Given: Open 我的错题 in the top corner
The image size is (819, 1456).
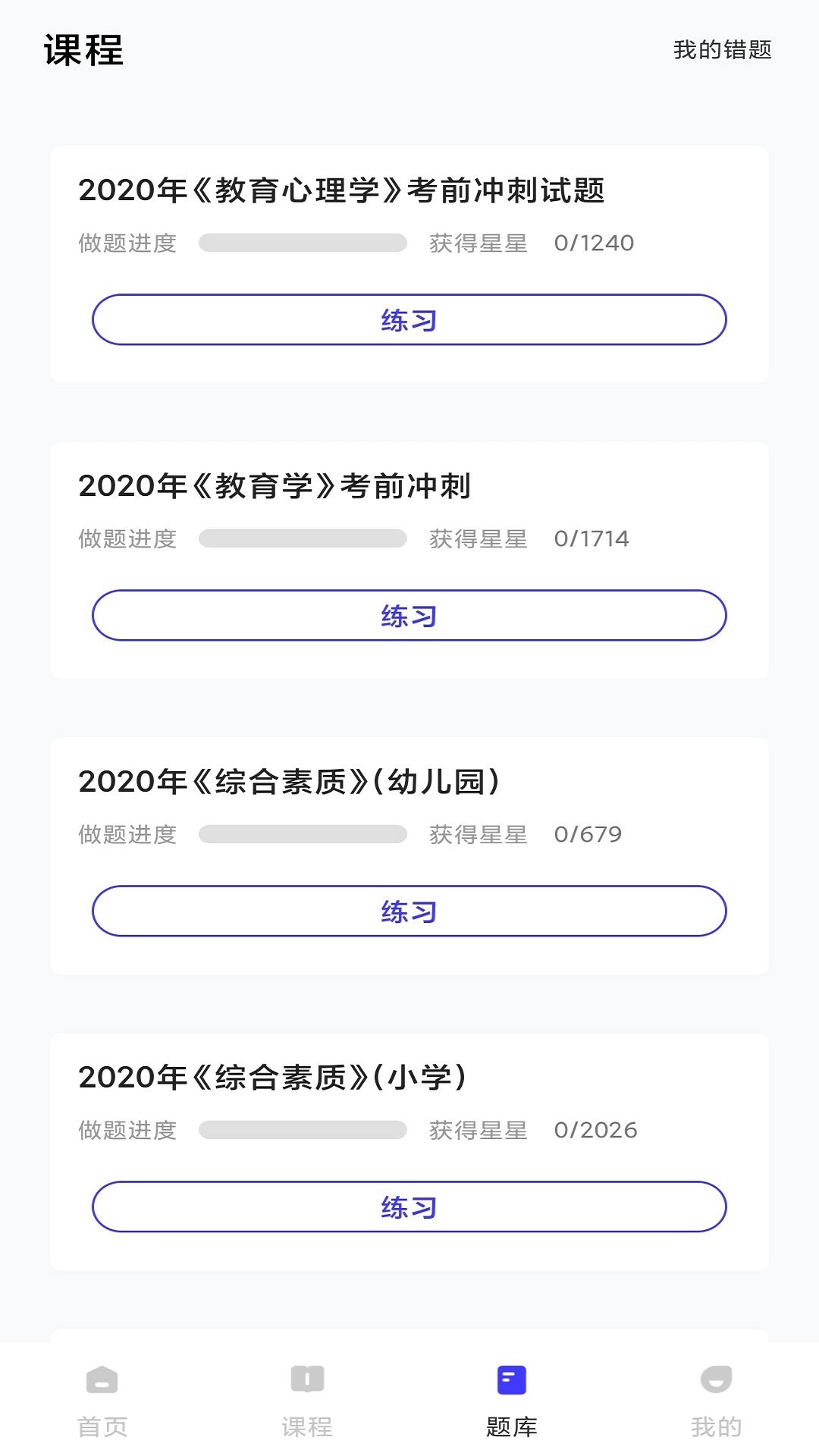Looking at the screenshot, I should click(722, 50).
